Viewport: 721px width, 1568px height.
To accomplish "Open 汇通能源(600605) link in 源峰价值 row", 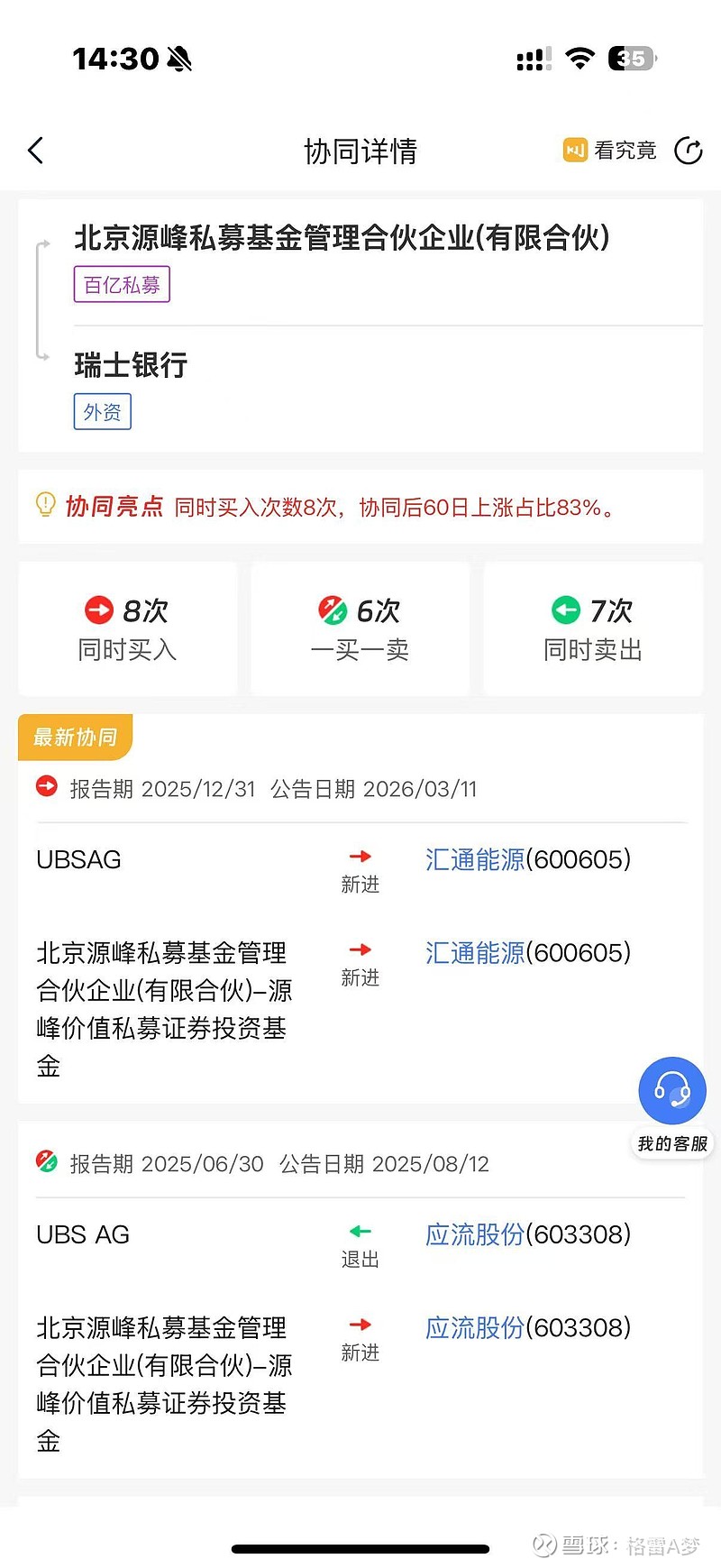I will (x=527, y=953).
